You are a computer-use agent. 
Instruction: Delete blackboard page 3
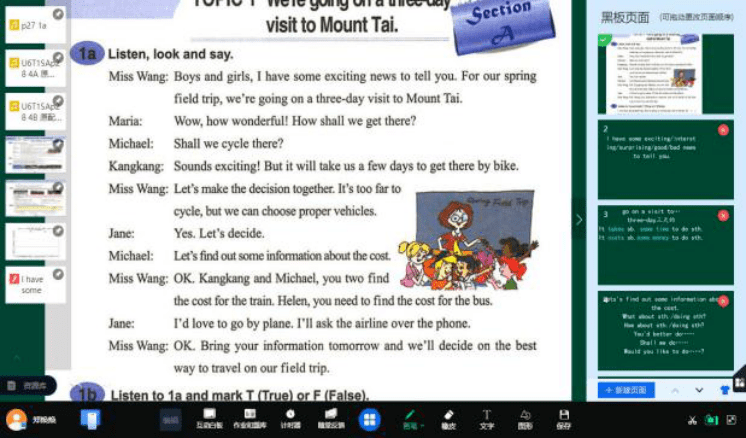[x=723, y=215]
